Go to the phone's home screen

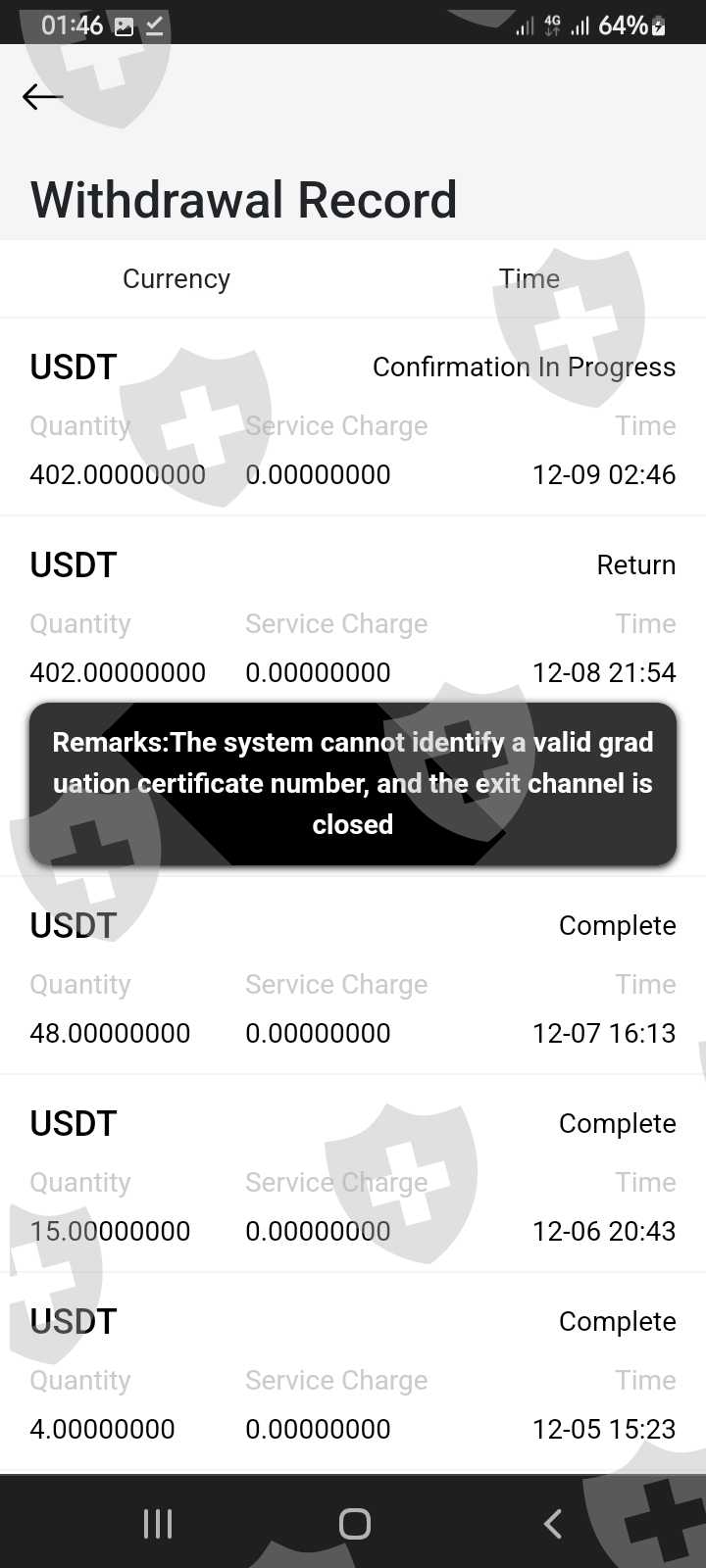[x=354, y=1523]
